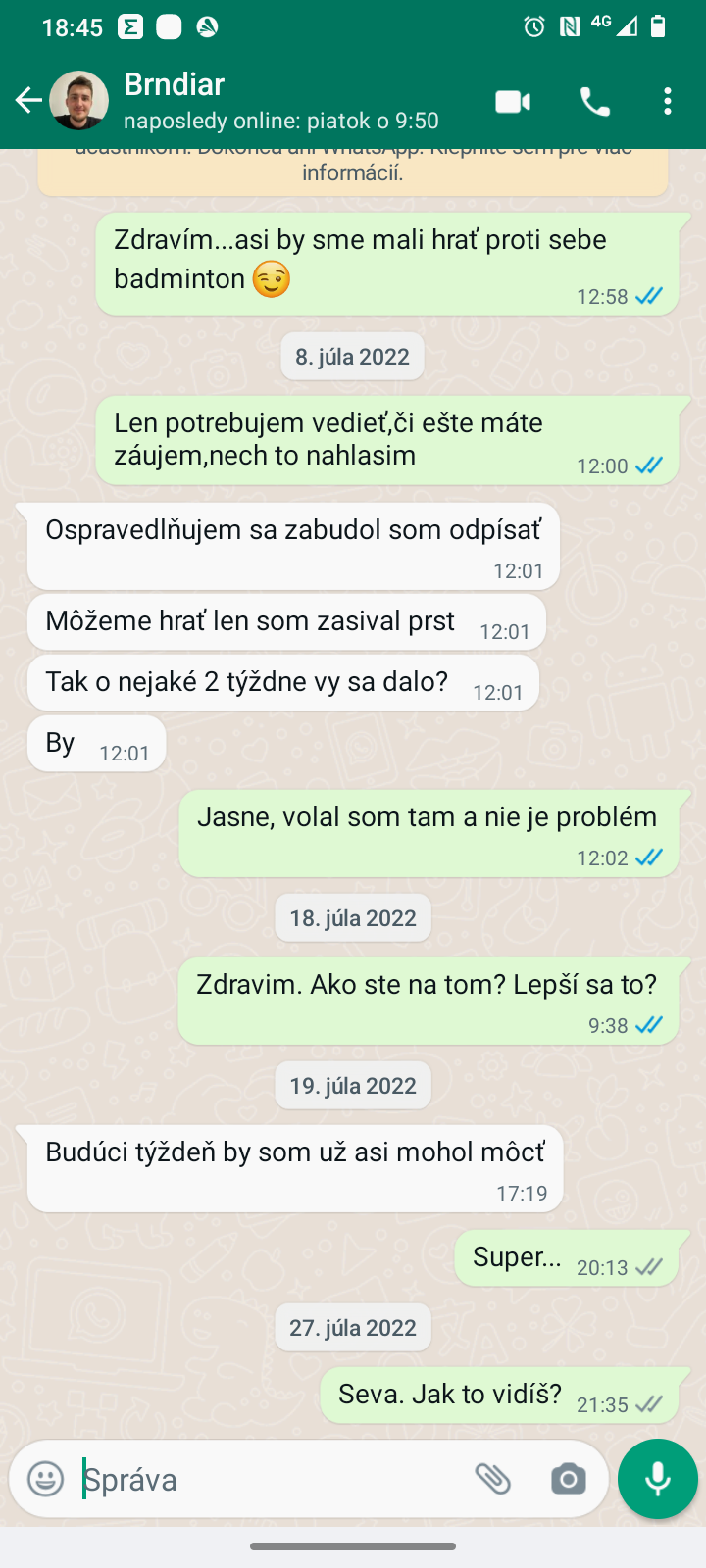Tap the encryption info banner for details
The width and height of the screenshot is (706, 1568).
[x=353, y=171]
